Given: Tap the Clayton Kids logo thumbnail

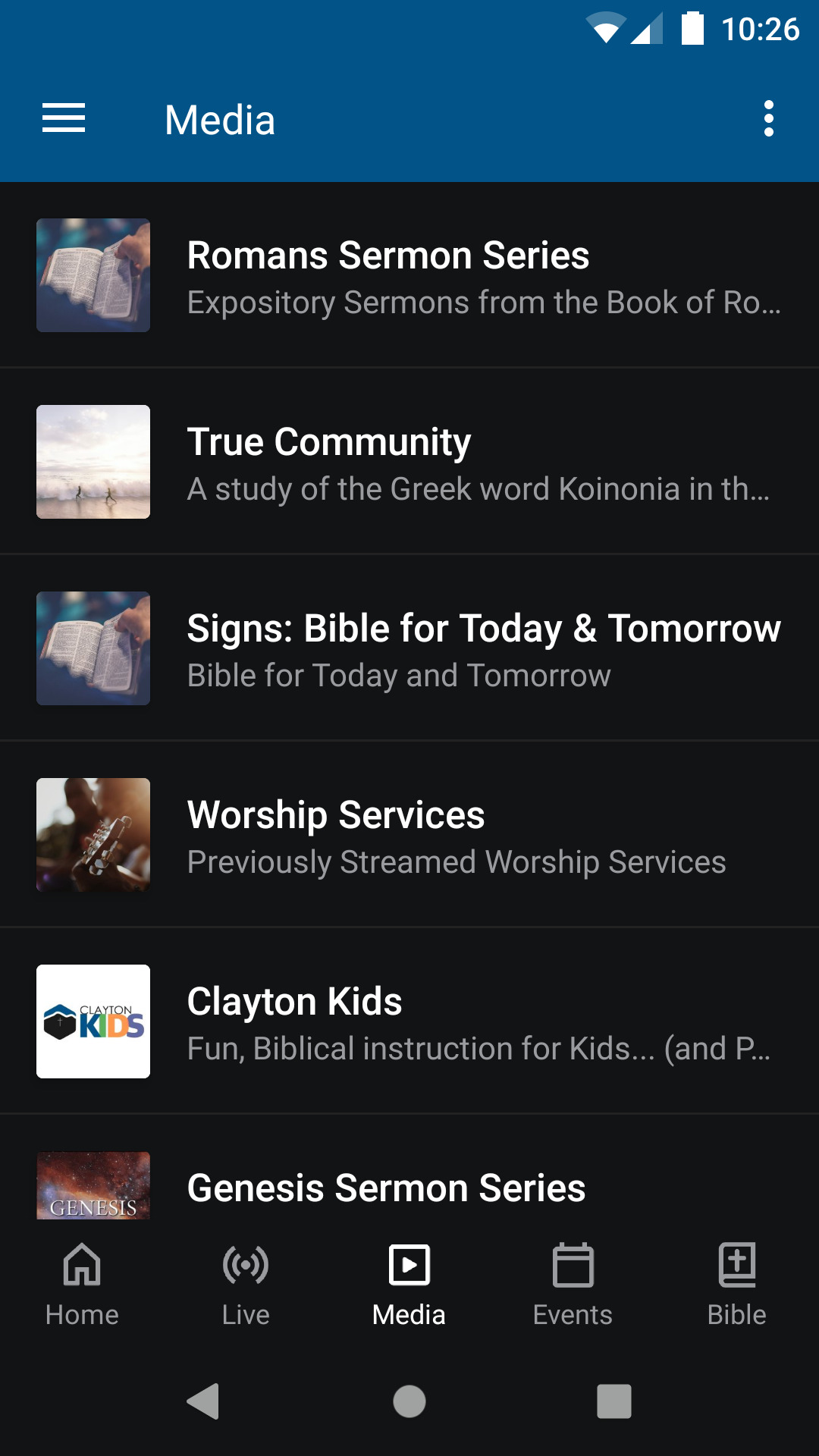Looking at the screenshot, I should (93, 1021).
